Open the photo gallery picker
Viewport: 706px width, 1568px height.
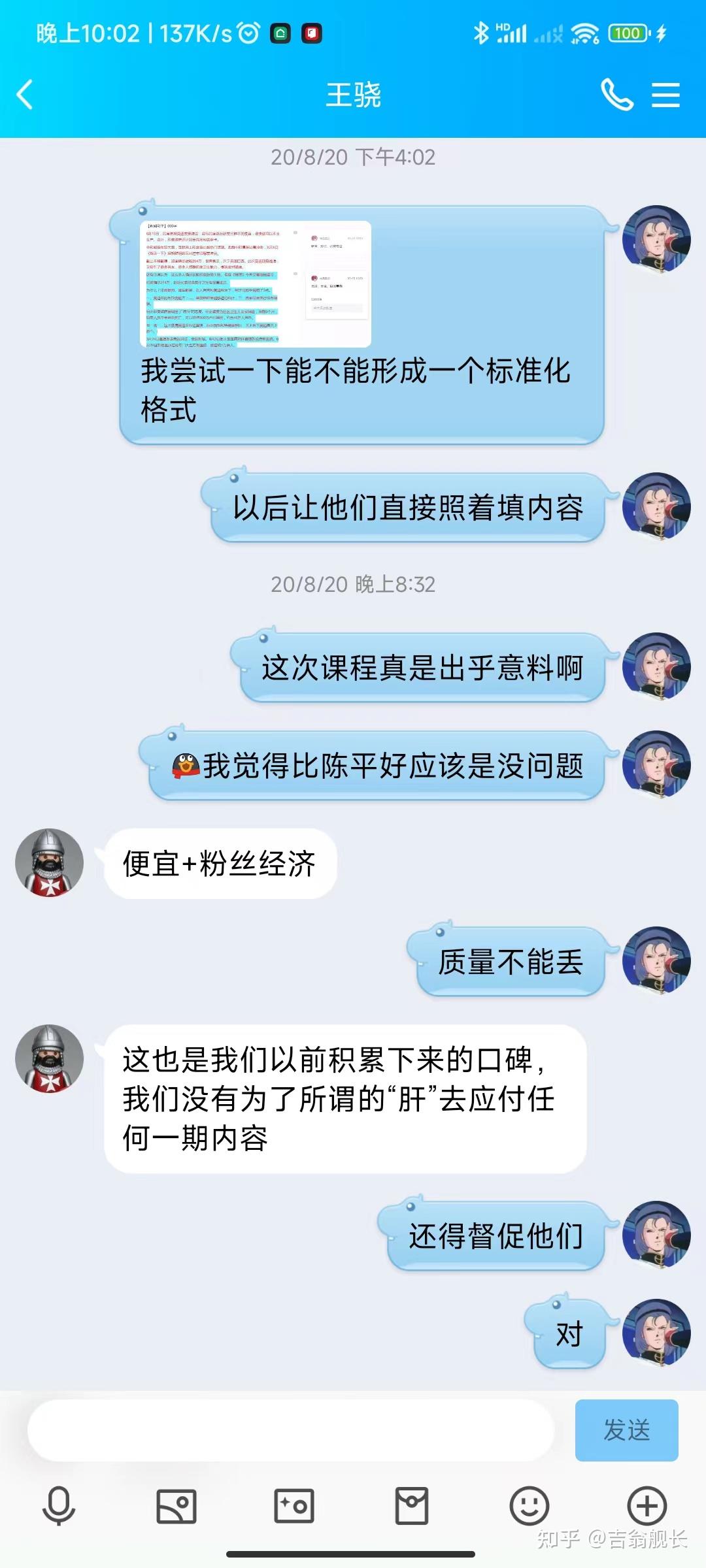[x=176, y=1506]
